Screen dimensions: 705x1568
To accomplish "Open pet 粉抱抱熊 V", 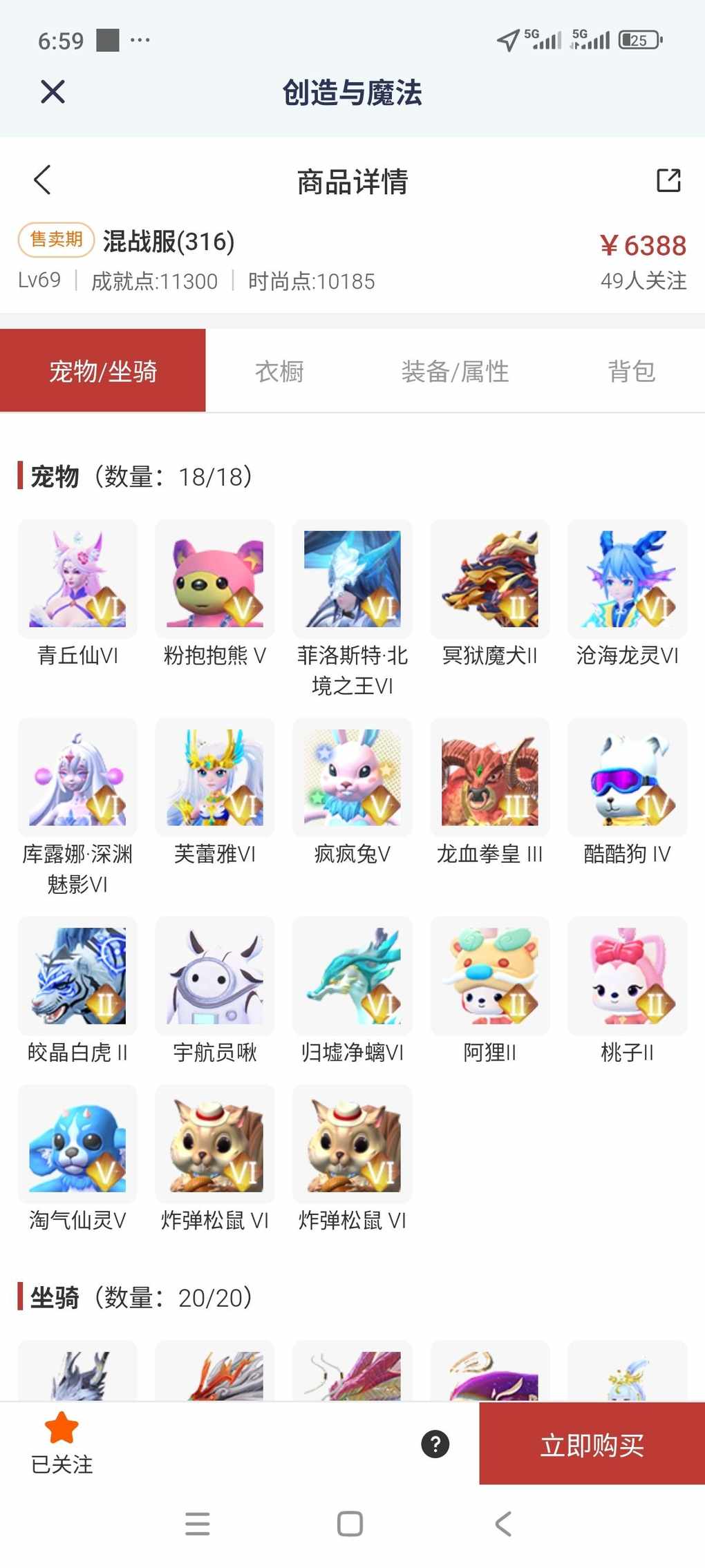I will point(215,579).
